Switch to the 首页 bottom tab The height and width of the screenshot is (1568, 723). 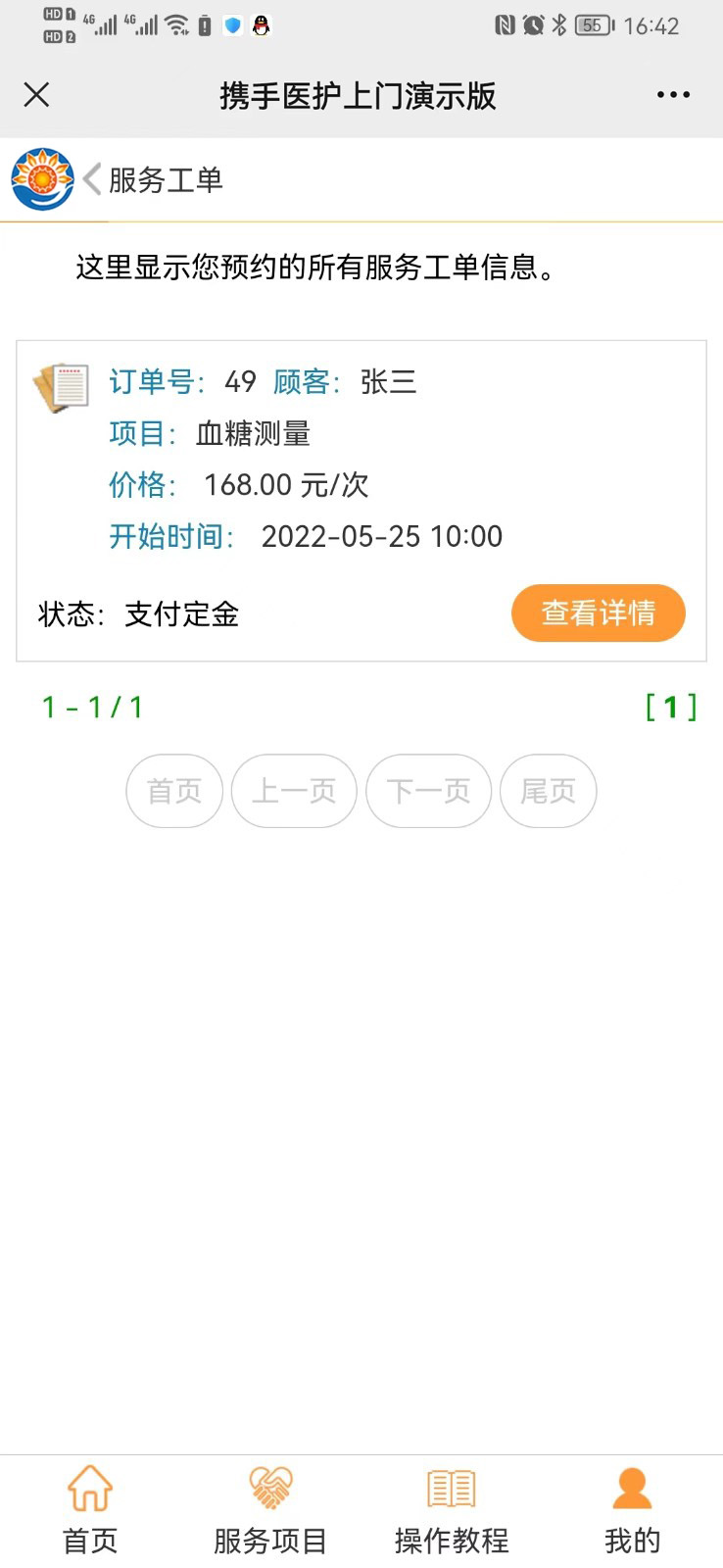[x=90, y=1510]
